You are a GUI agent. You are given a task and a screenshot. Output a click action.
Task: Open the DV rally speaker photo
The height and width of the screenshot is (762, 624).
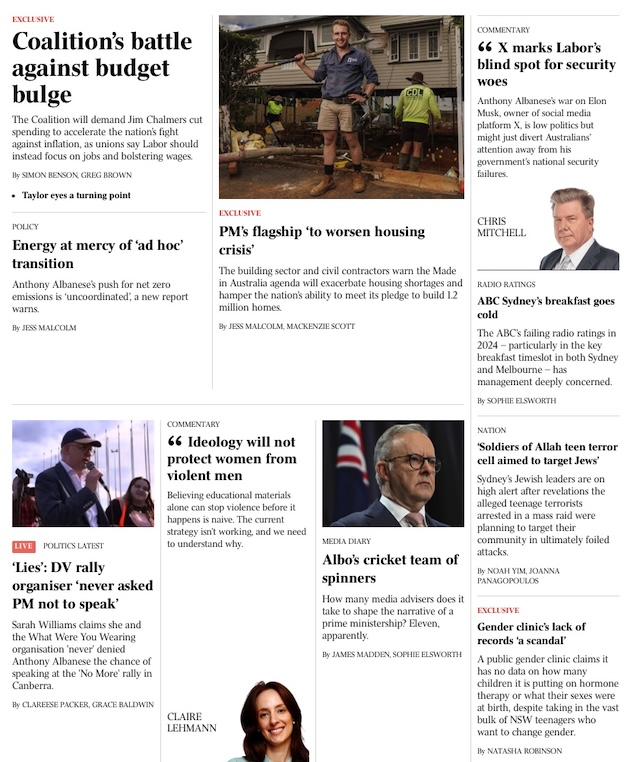[83, 473]
